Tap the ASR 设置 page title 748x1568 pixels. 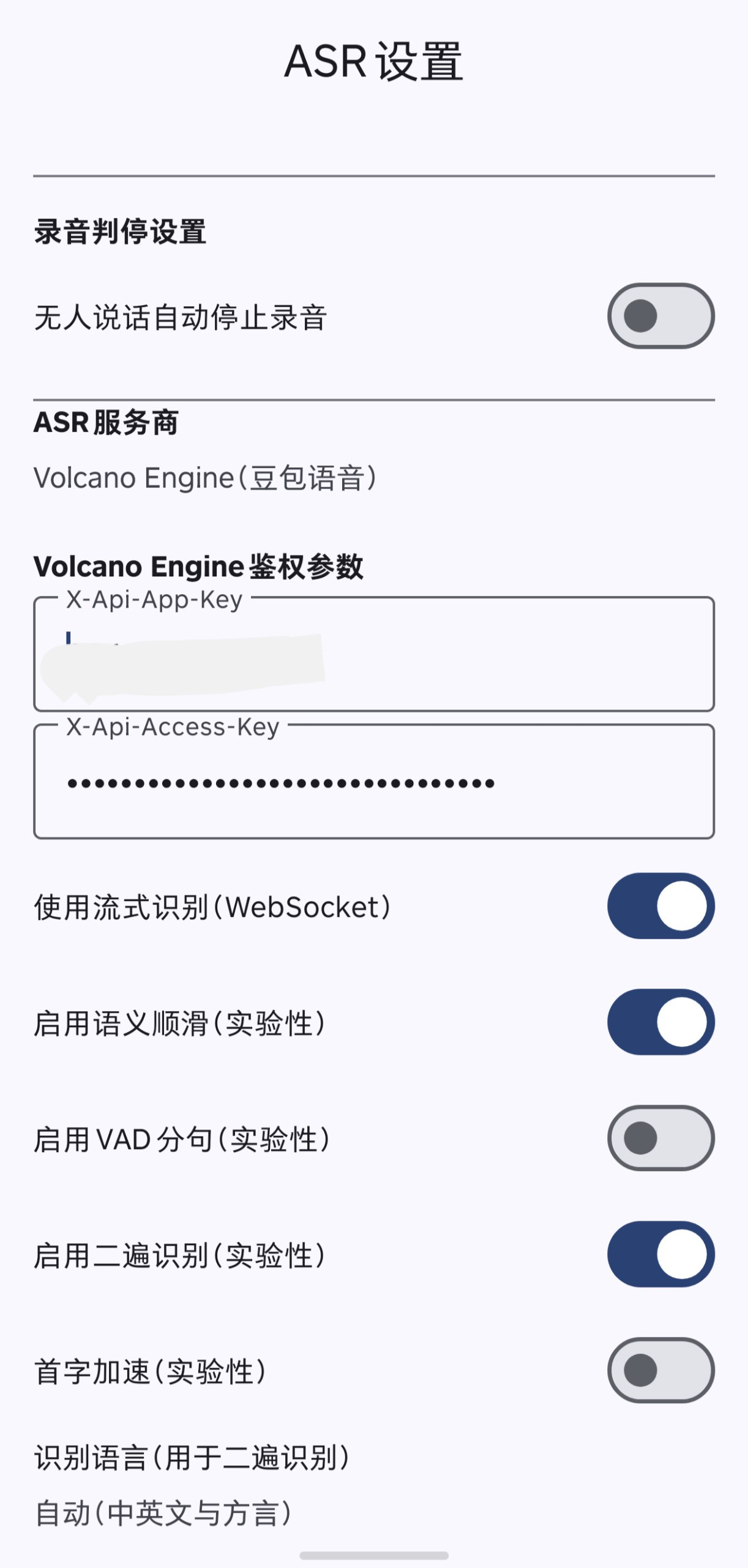[374, 61]
